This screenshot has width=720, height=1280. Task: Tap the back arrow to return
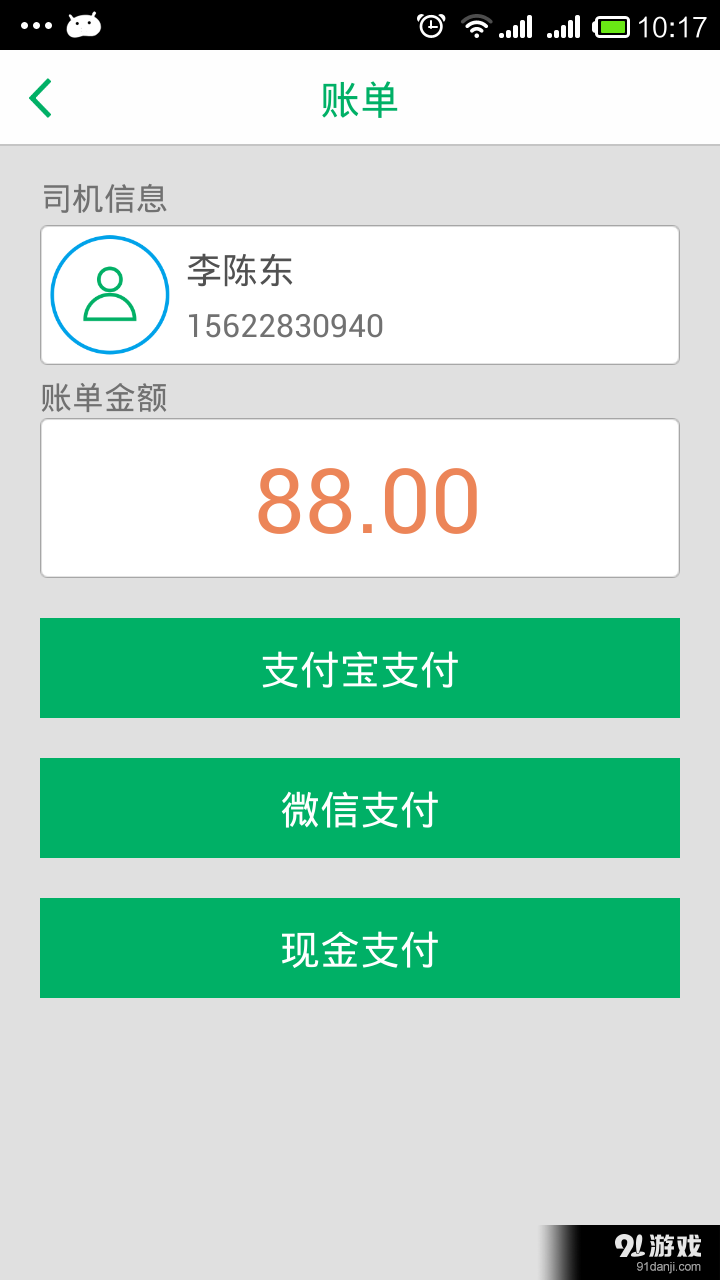40,97
